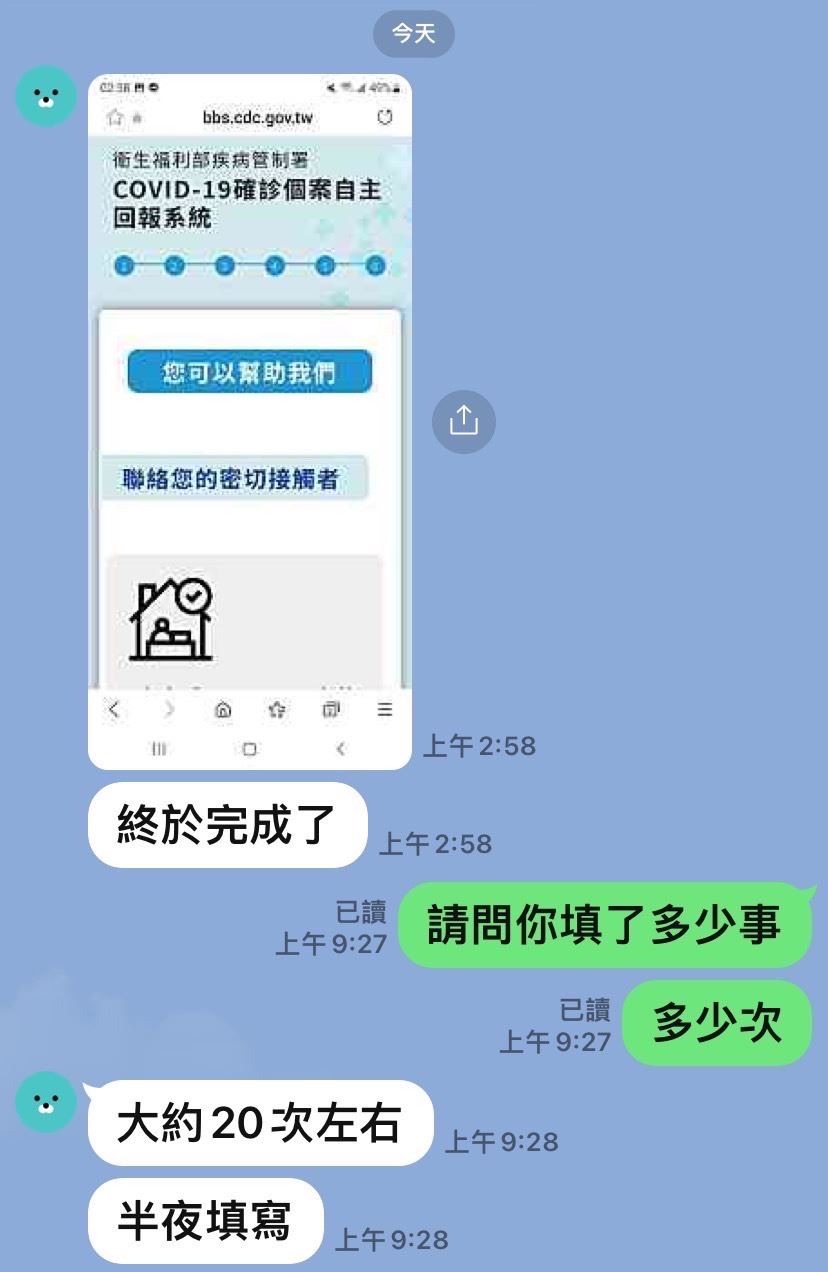
Task: Open the shared COVID-19 screenshot image
Action: tap(249, 420)
